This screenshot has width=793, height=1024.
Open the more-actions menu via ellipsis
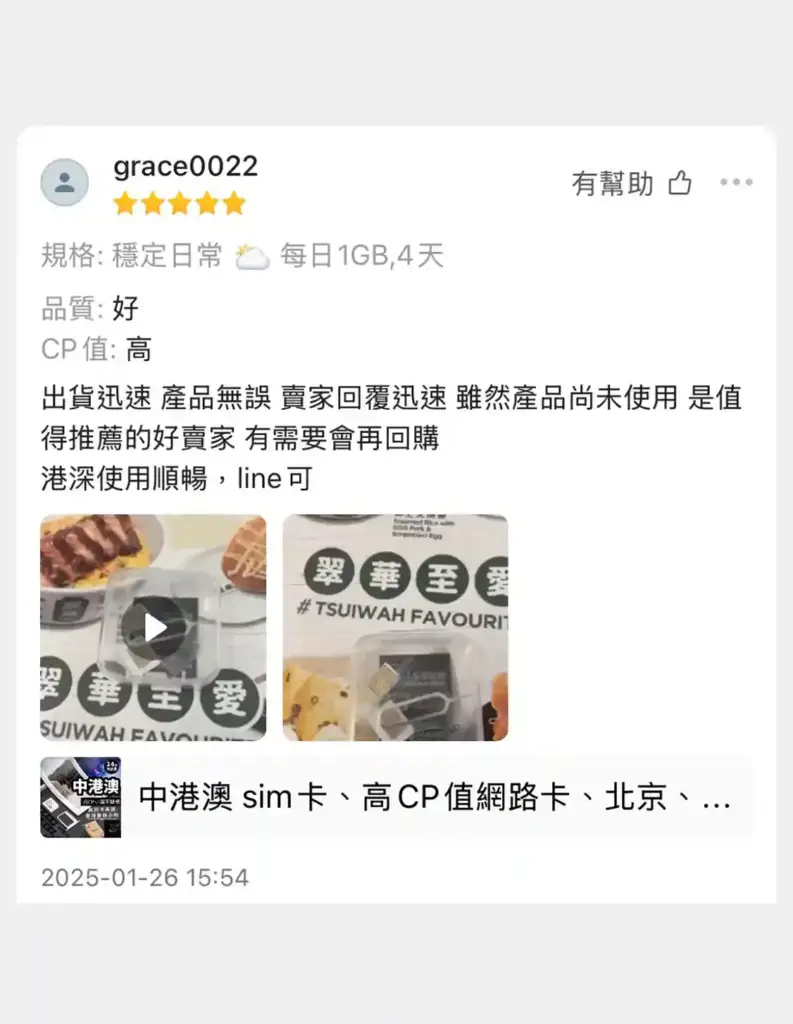[736, 181]
